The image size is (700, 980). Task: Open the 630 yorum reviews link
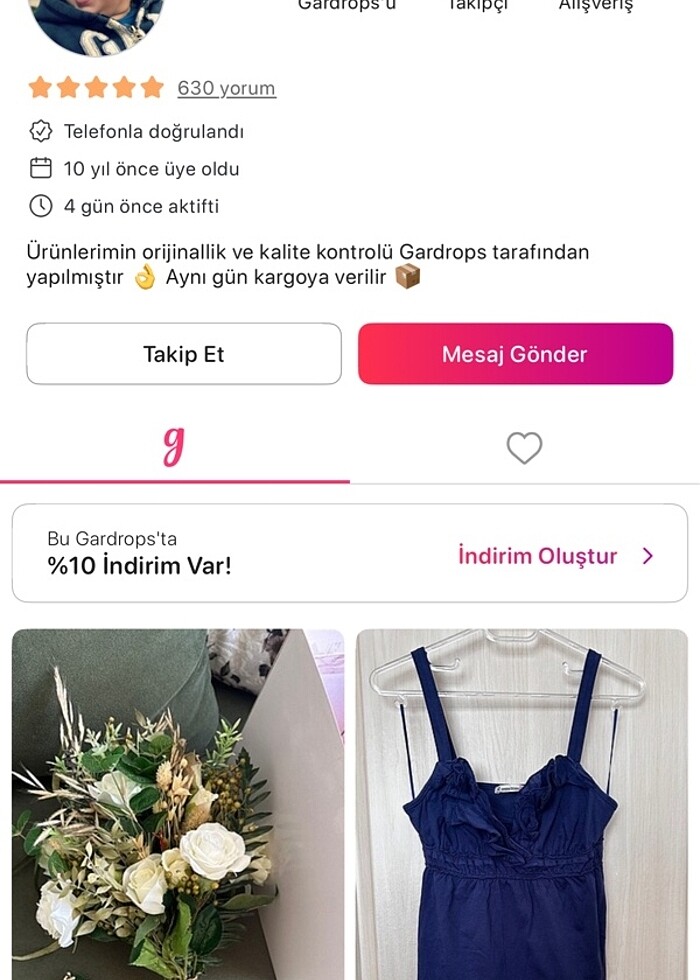[226, 88]
